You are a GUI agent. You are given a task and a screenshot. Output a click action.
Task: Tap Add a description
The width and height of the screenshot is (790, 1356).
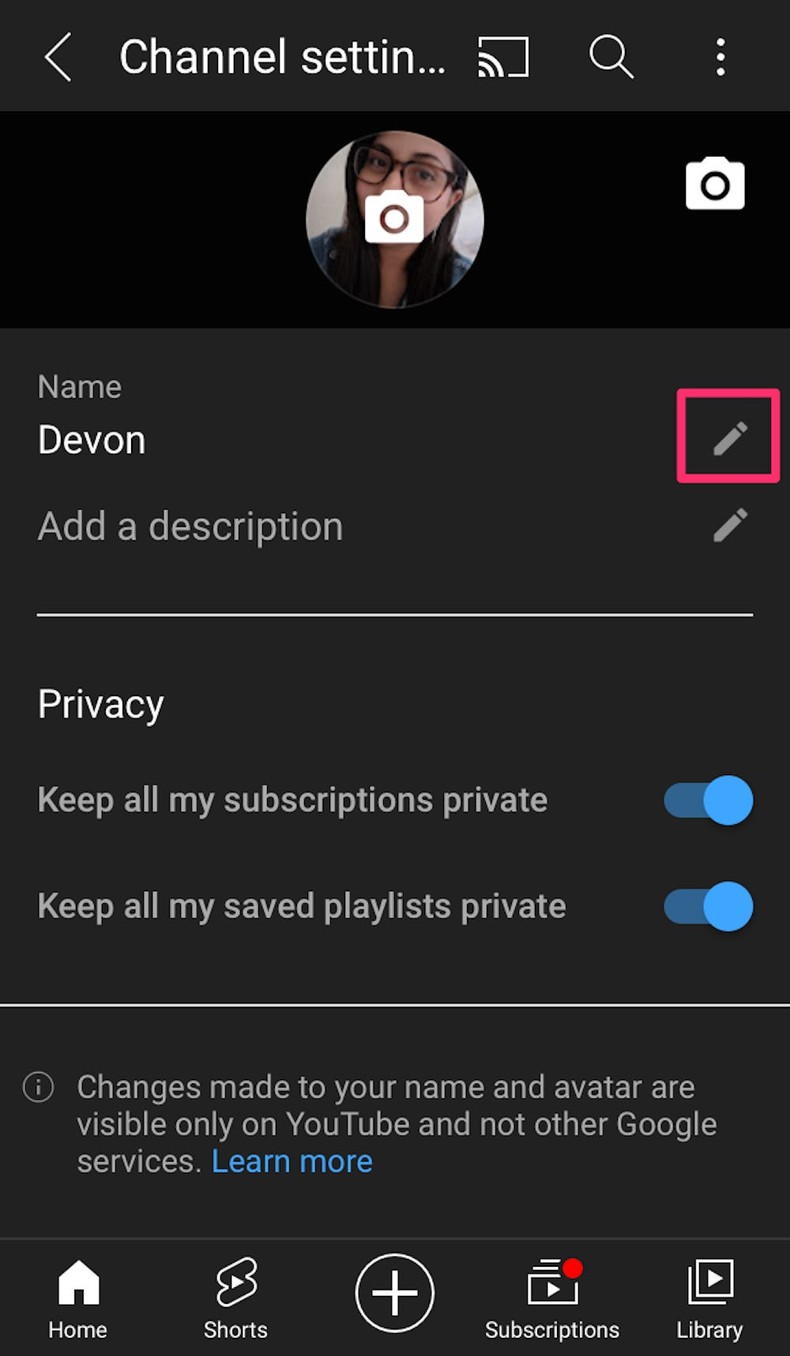(x=190, y=525)
